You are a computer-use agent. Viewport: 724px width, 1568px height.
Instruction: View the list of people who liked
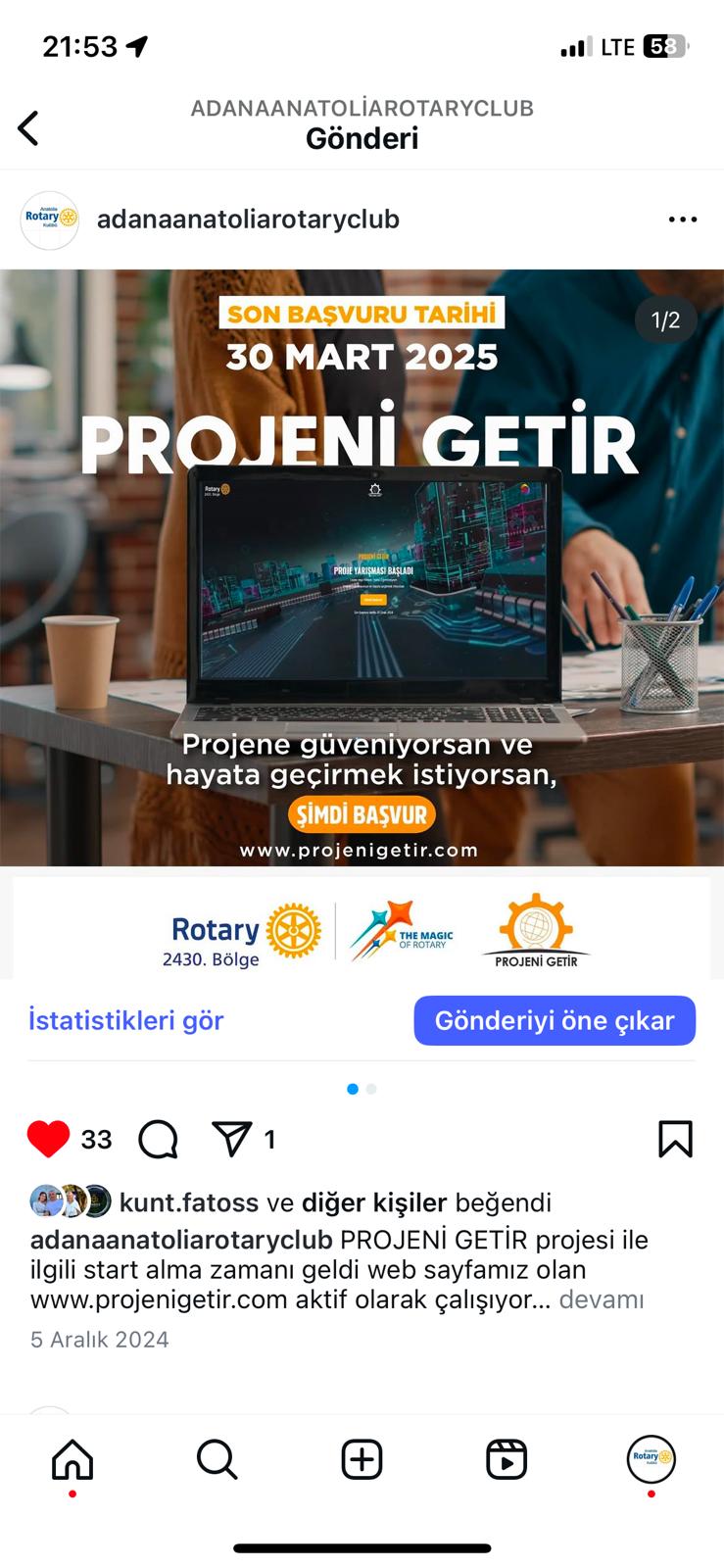[374, 1202]
